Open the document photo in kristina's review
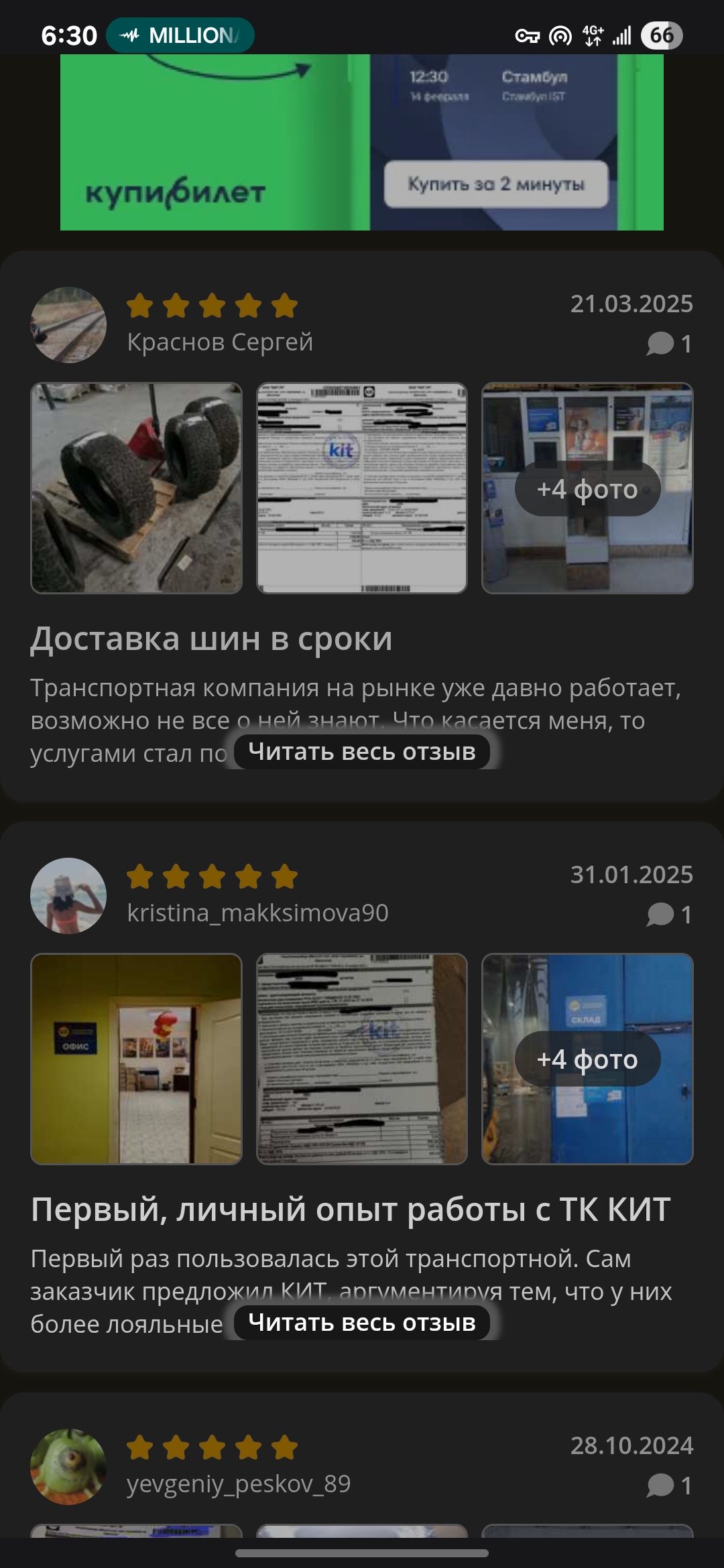The height and width of the screenshot is (1568, 724). point(361,1059)
